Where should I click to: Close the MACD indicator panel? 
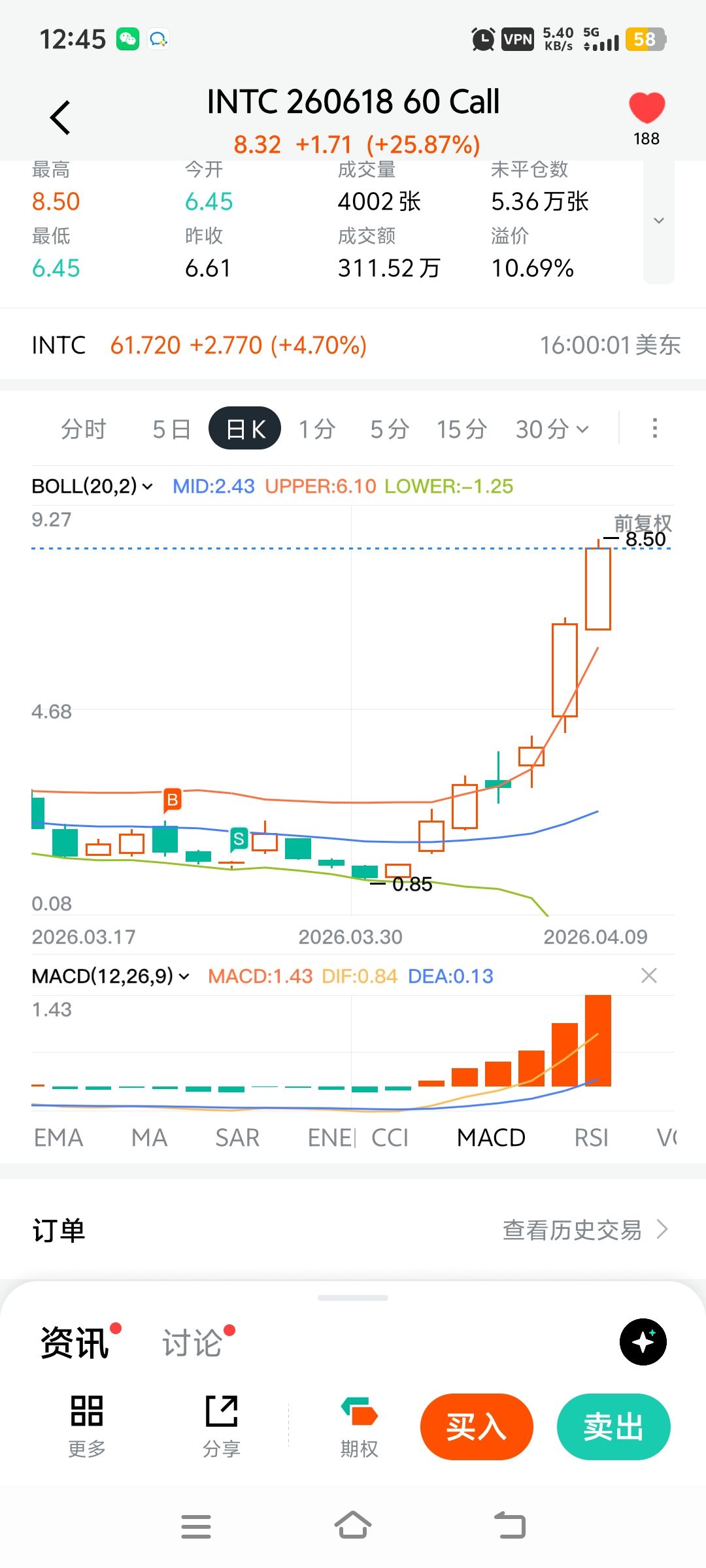click(x=649, y=975)
